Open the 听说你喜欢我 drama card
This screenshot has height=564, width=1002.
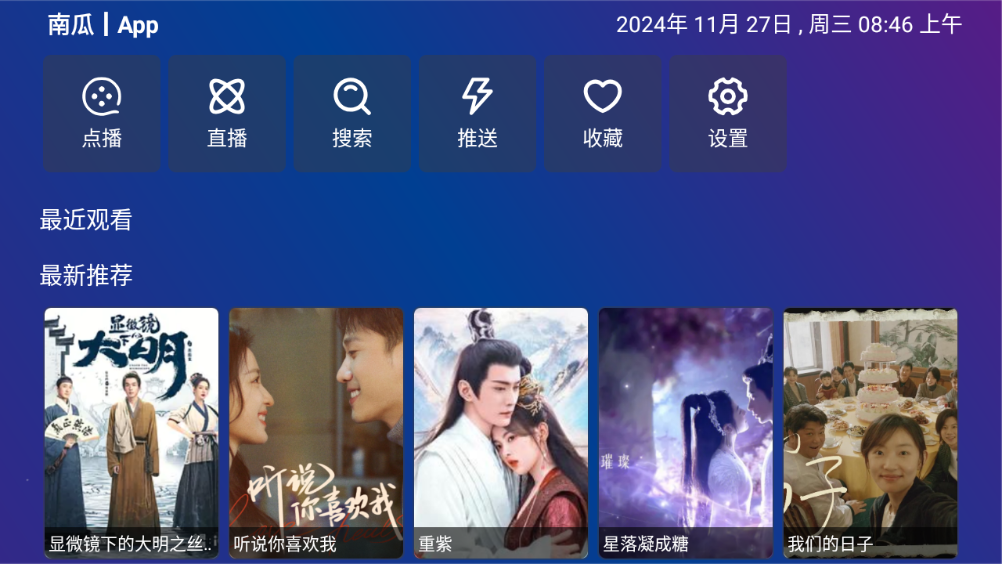click(x=316, y=432)
